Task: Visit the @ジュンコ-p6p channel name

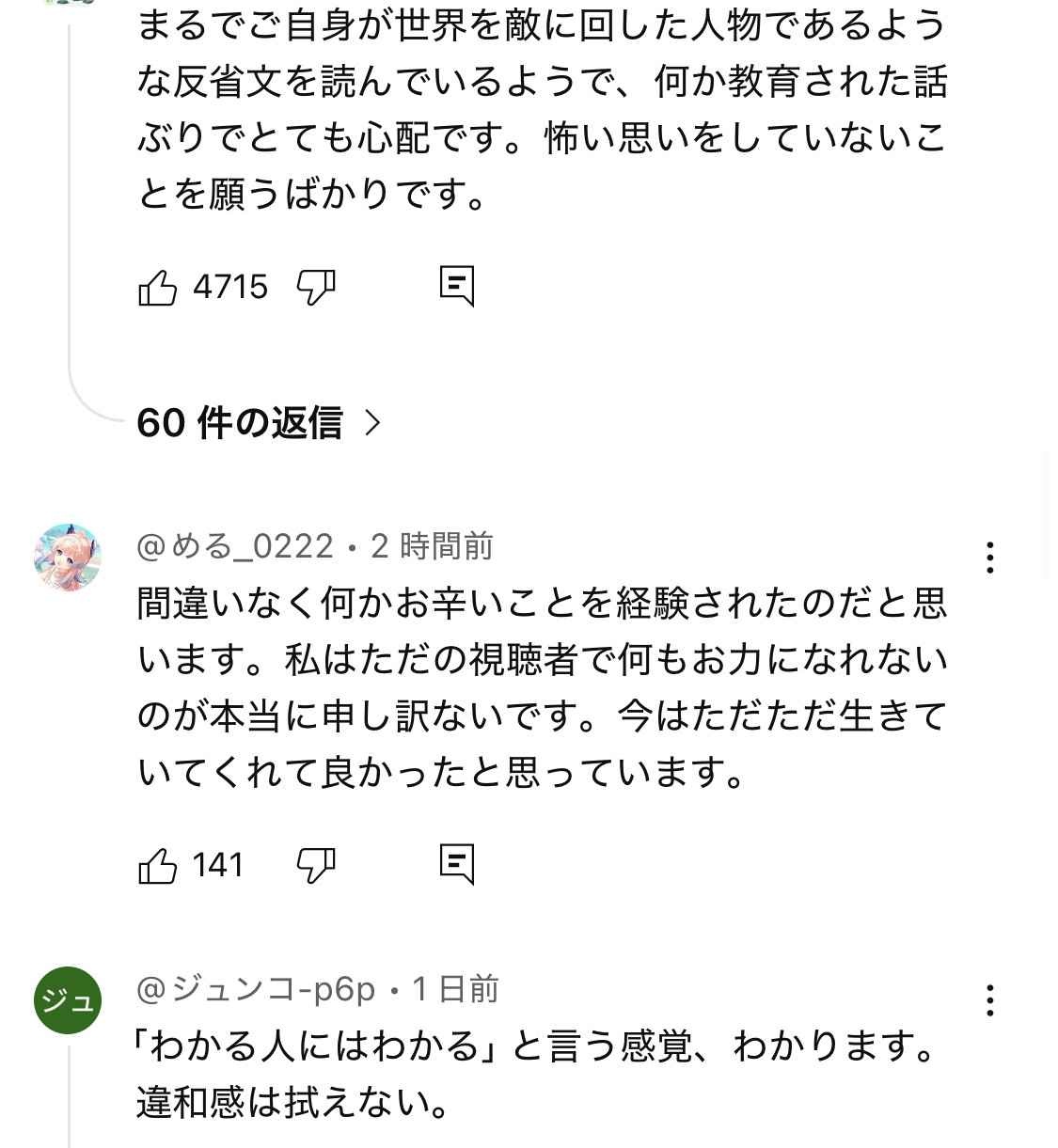Action: tap(256, 989)
